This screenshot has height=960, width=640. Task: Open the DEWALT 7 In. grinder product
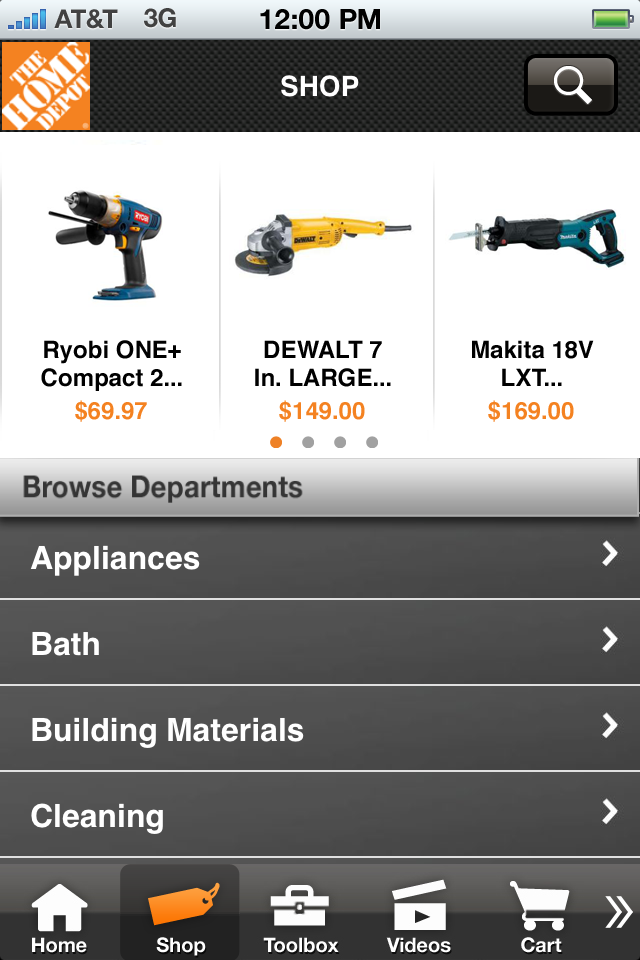pyautogui.click(x=322, y=300)
